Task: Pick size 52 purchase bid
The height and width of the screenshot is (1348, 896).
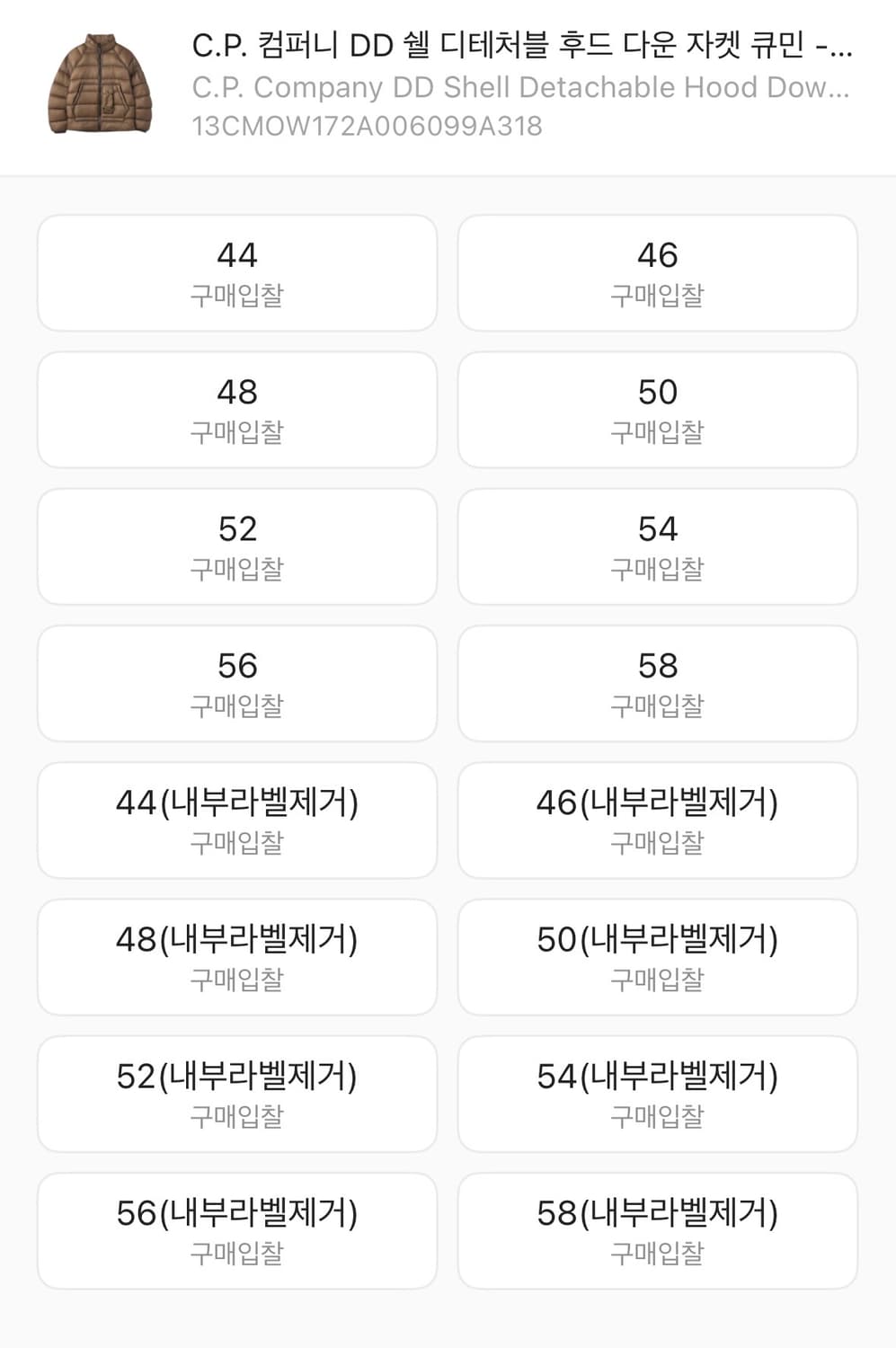Action: (237, 546)
